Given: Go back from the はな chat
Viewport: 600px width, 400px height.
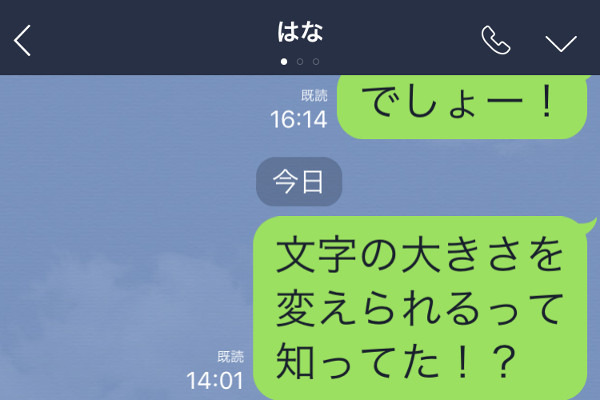Looking at the screenshot, I should click(x=23, y=40).
